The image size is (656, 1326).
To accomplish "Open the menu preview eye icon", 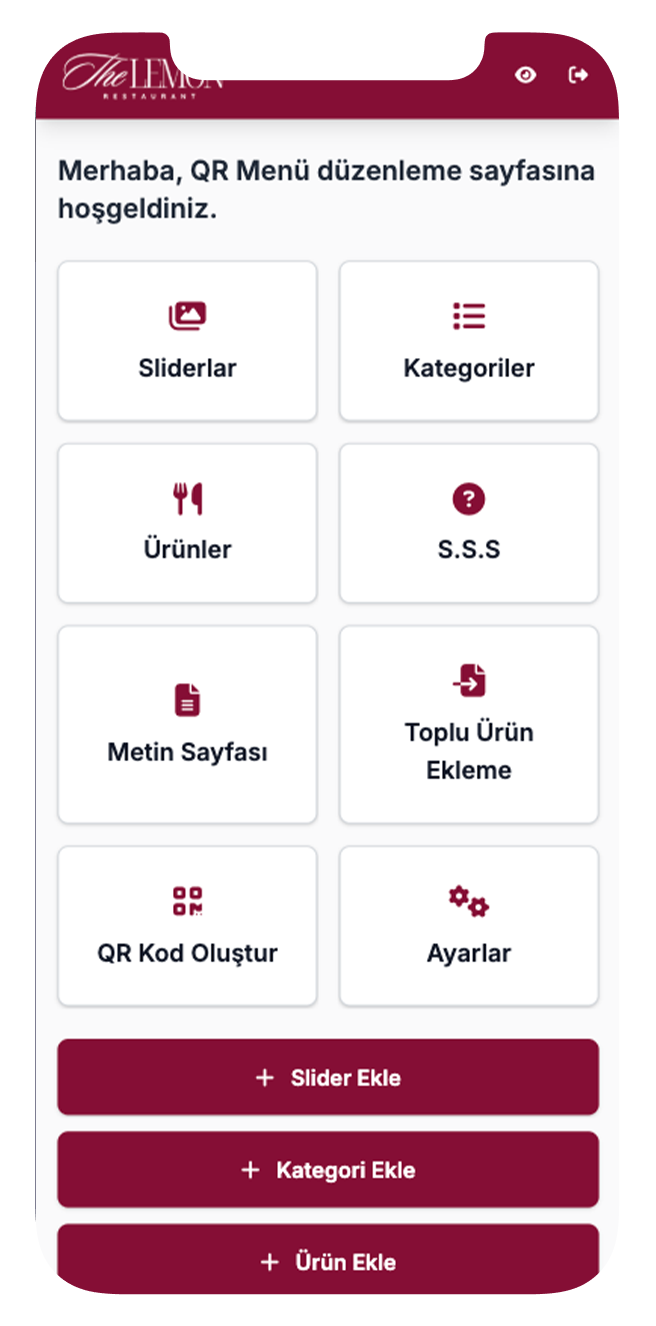I will 525,75.
